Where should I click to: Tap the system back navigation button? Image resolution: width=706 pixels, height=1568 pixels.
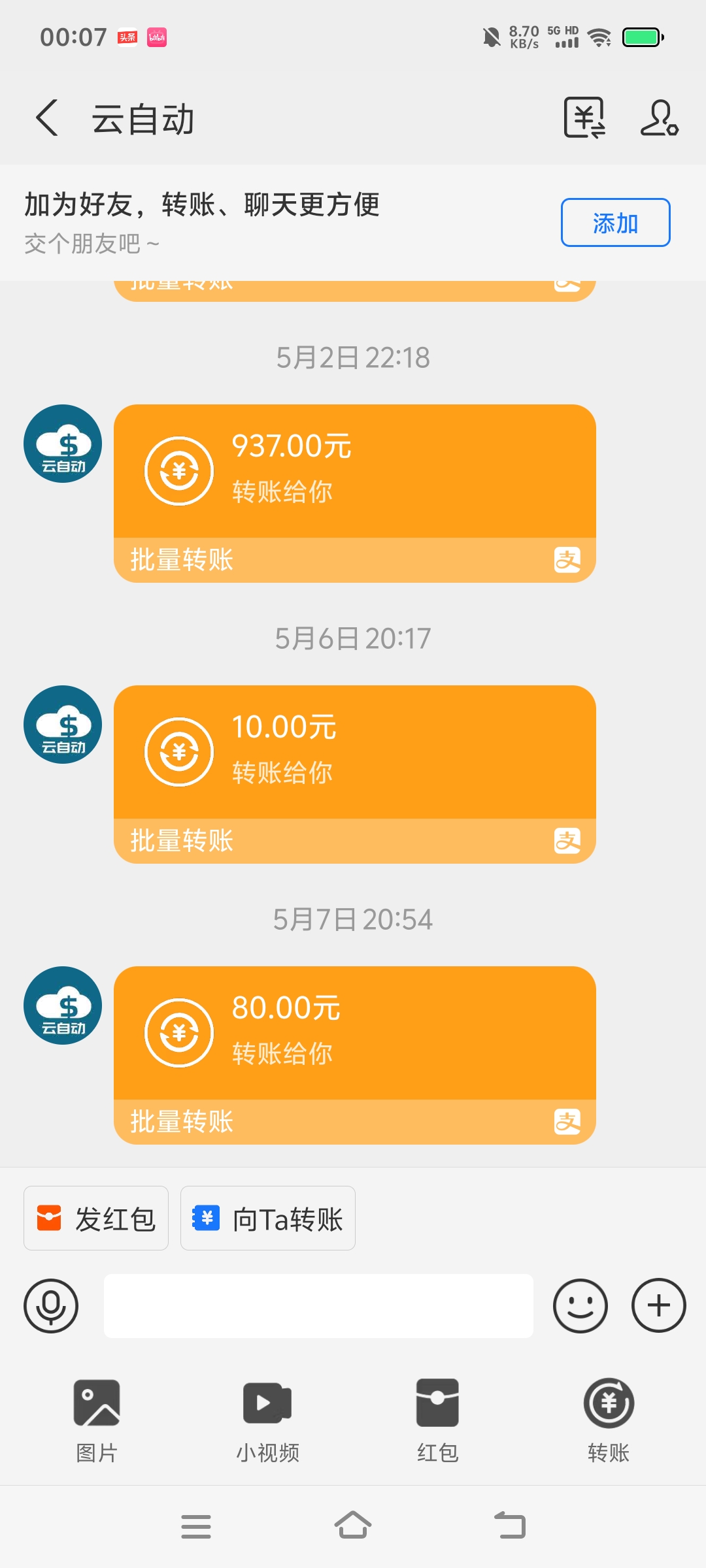(x=510, y=1526)
